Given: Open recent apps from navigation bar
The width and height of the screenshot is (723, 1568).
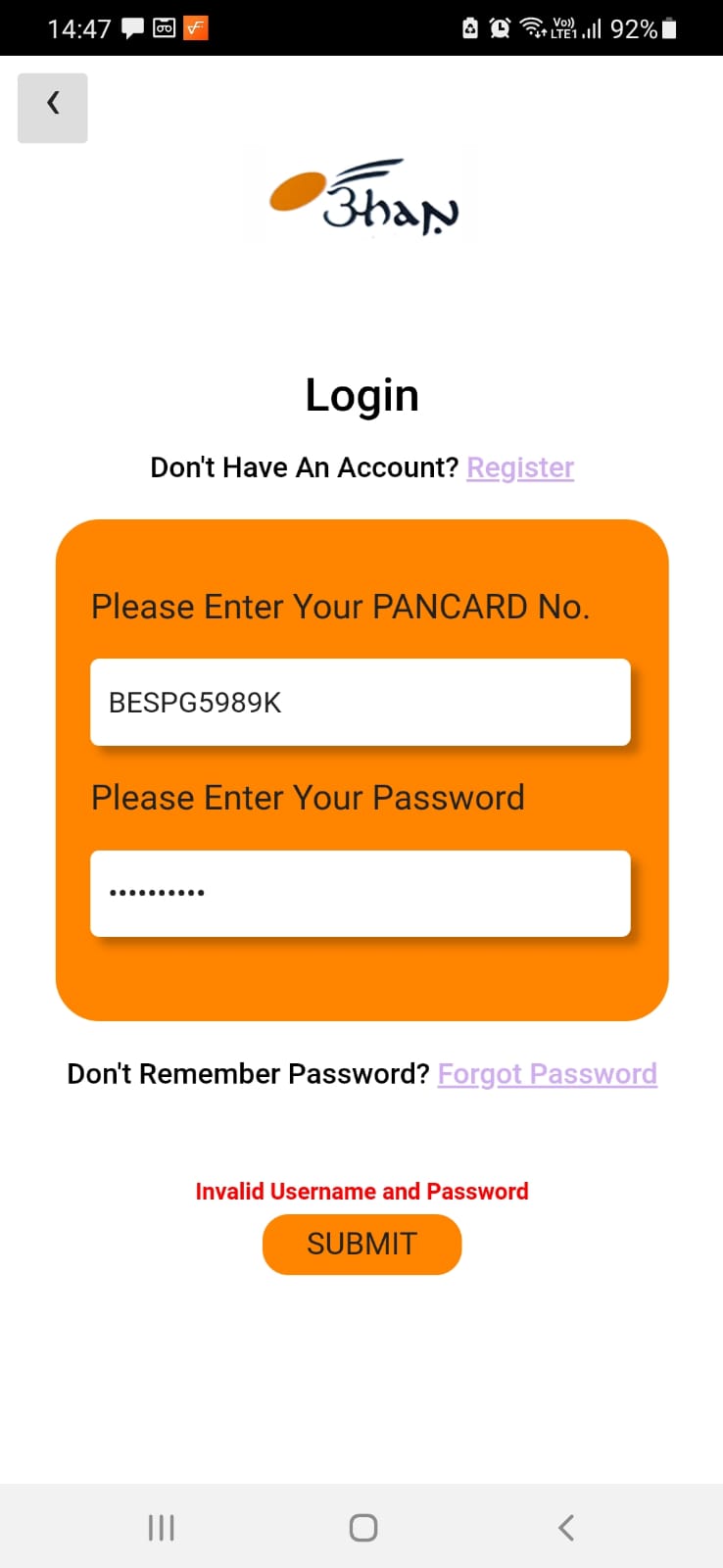Looking at the screenshot, I should click(162, 1527).
